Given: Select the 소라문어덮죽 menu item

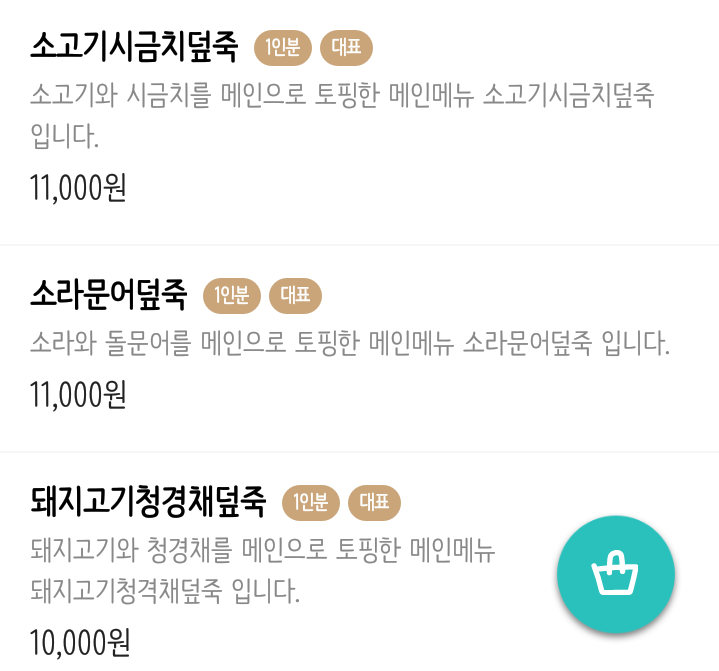Looking at the screenshot, I should click(109, 294).
